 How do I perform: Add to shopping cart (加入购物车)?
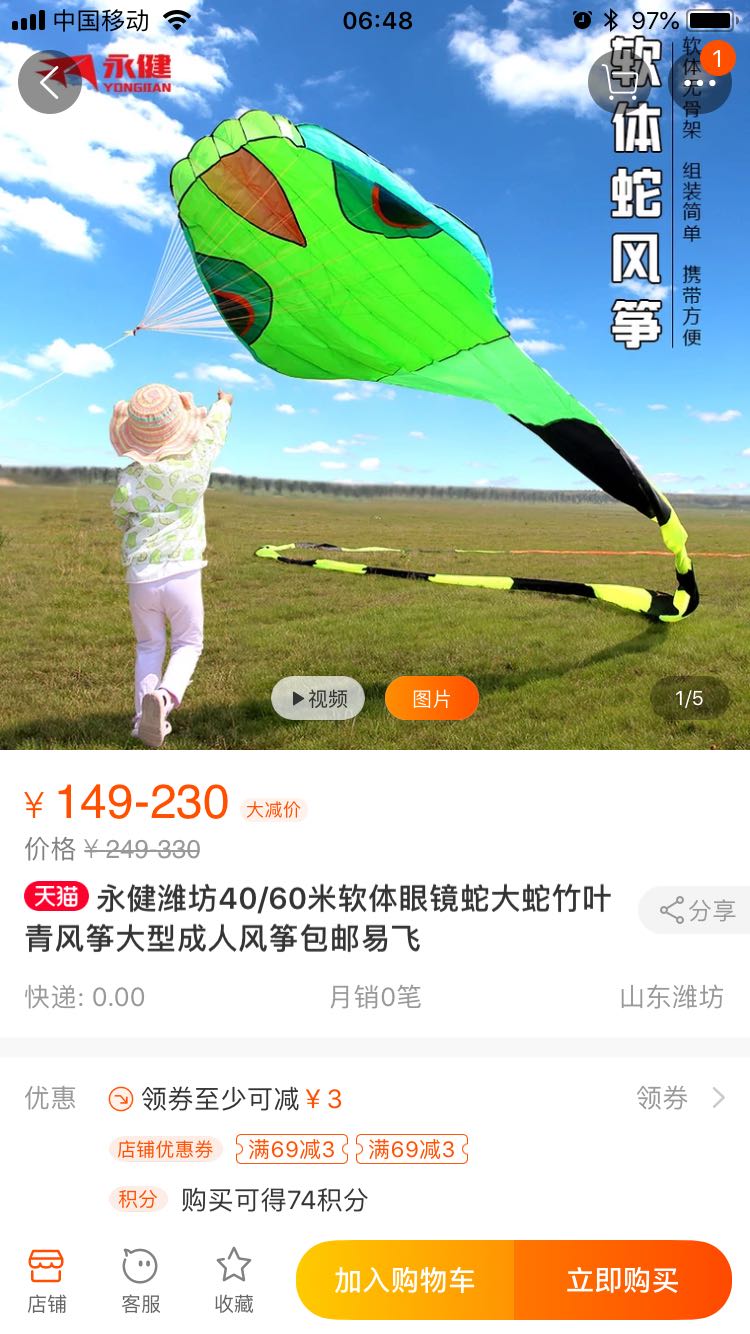pos(405,1280)
